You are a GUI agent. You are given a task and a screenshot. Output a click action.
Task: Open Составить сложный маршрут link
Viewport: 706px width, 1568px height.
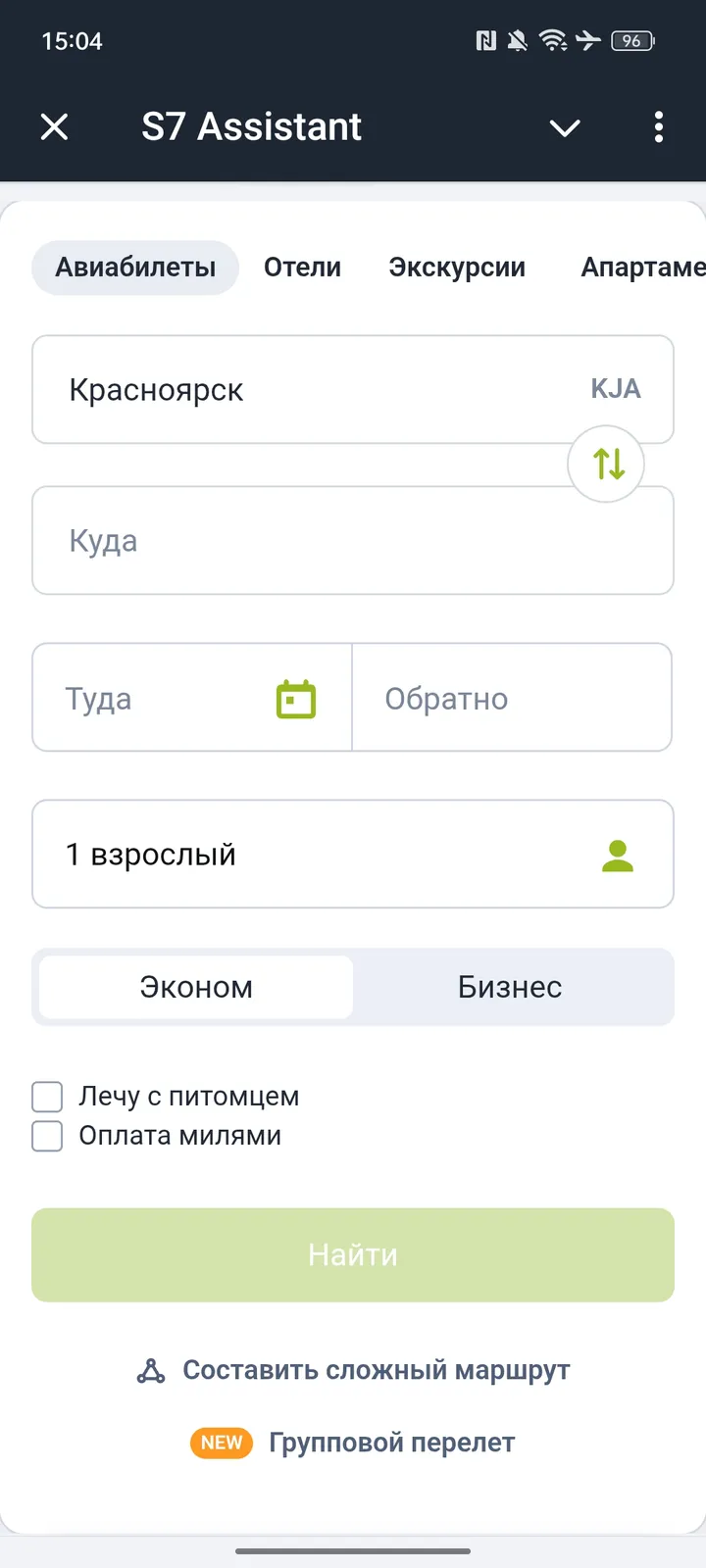point(375,1369)
